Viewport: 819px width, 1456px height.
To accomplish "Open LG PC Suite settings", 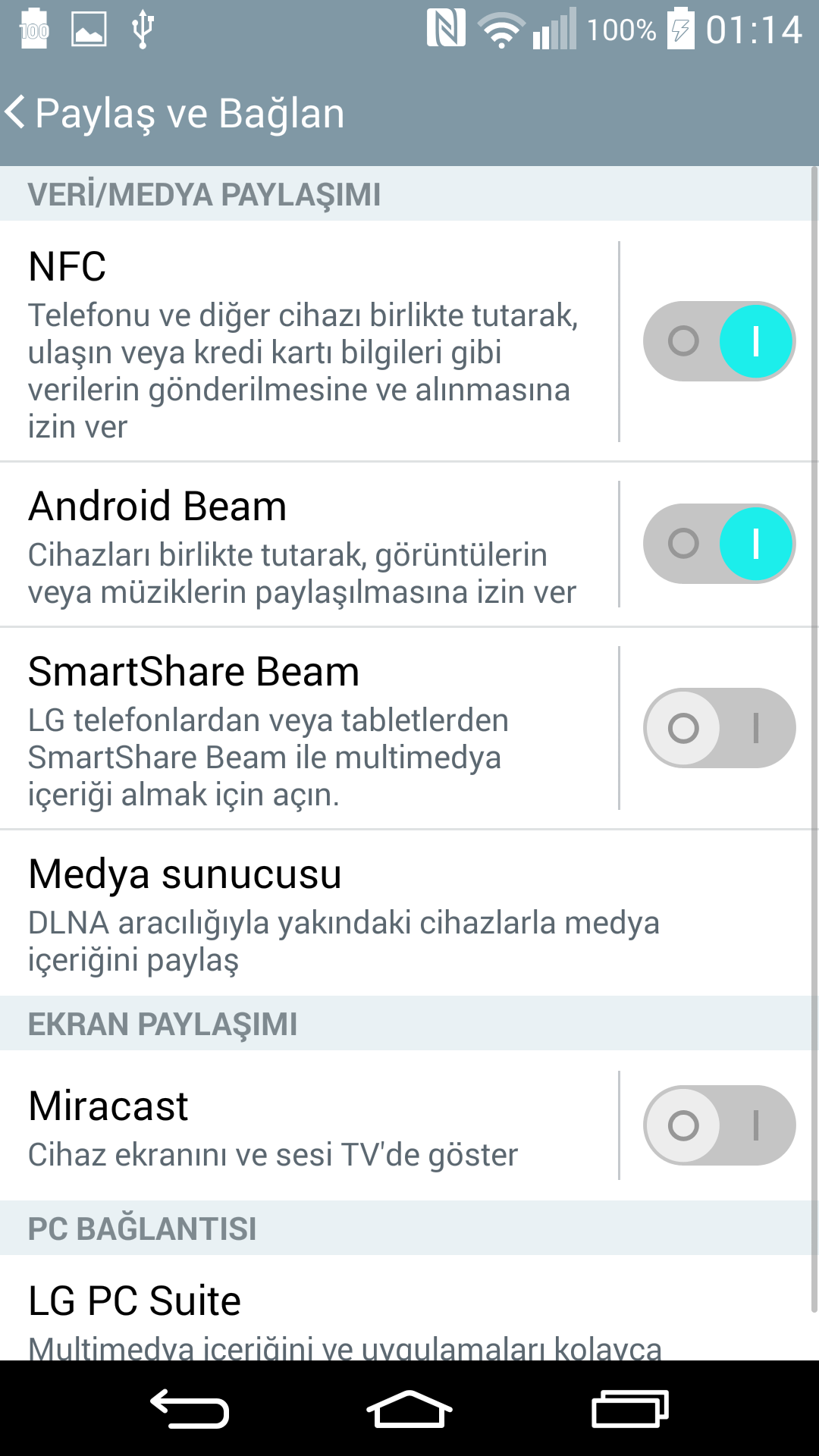I will click(x=409, y=1308).
